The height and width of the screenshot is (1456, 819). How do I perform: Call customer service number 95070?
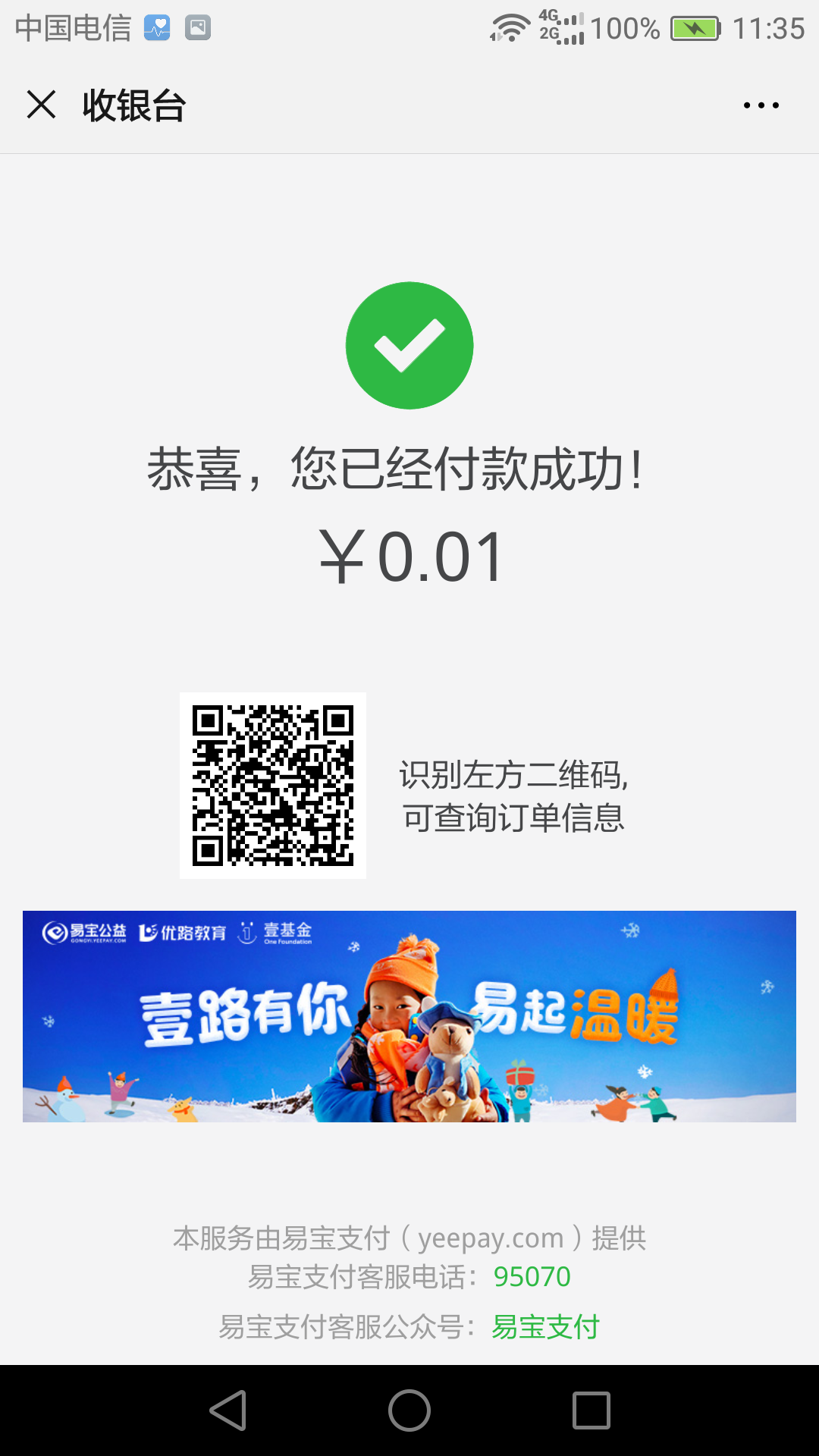pos(532,1277)
